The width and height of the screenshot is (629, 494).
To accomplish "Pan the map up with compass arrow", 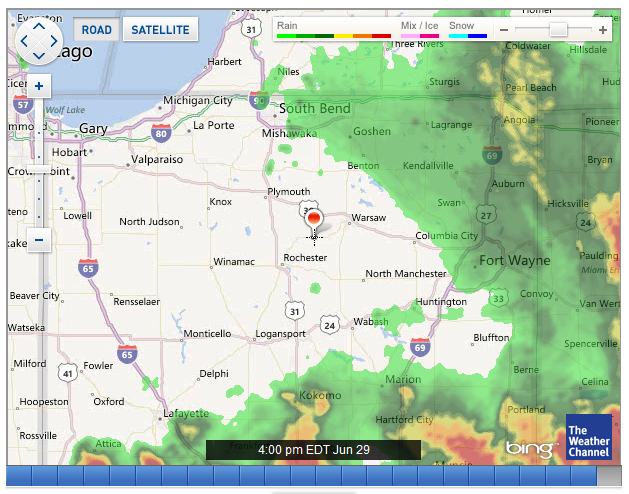I will [x=39, y=26].
